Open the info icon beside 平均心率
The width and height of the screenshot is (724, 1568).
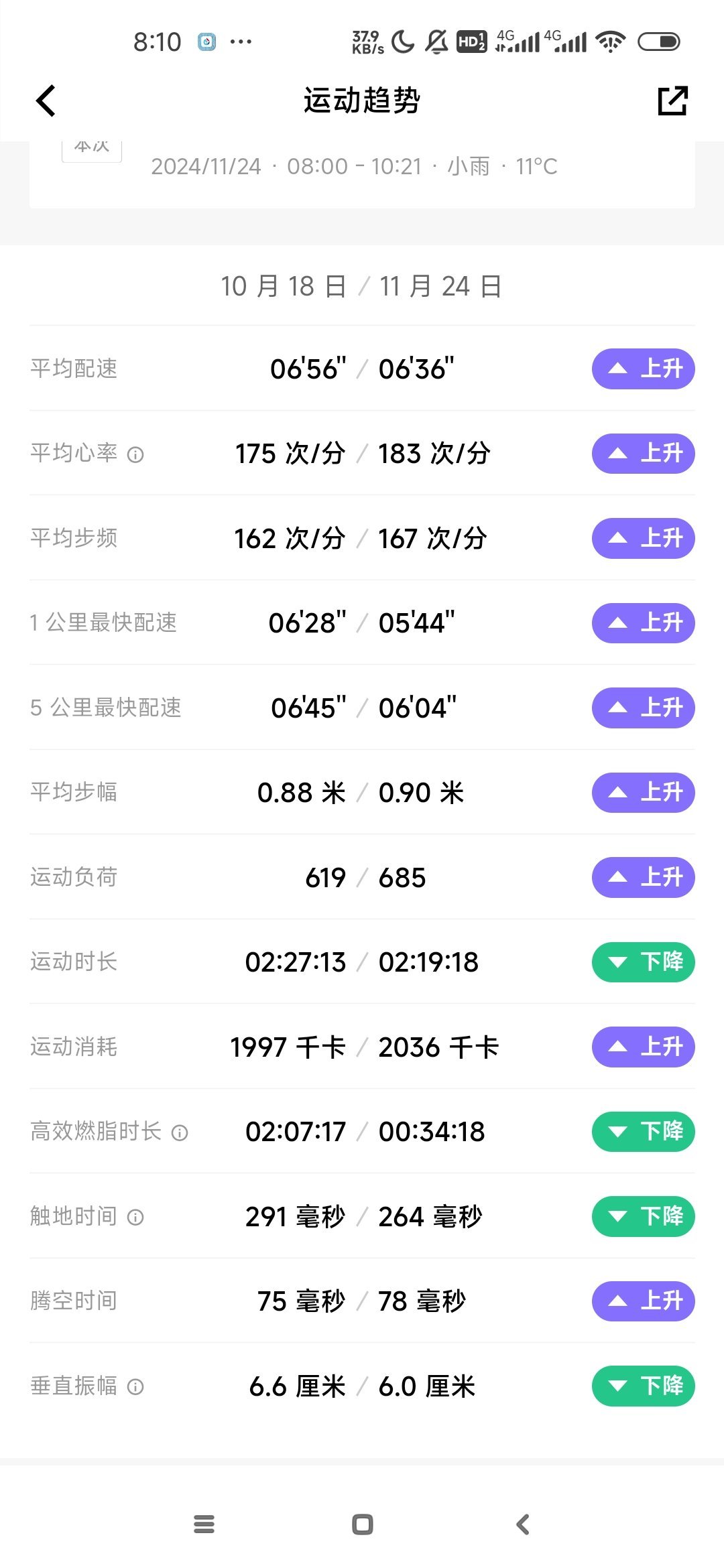[135, 455]
